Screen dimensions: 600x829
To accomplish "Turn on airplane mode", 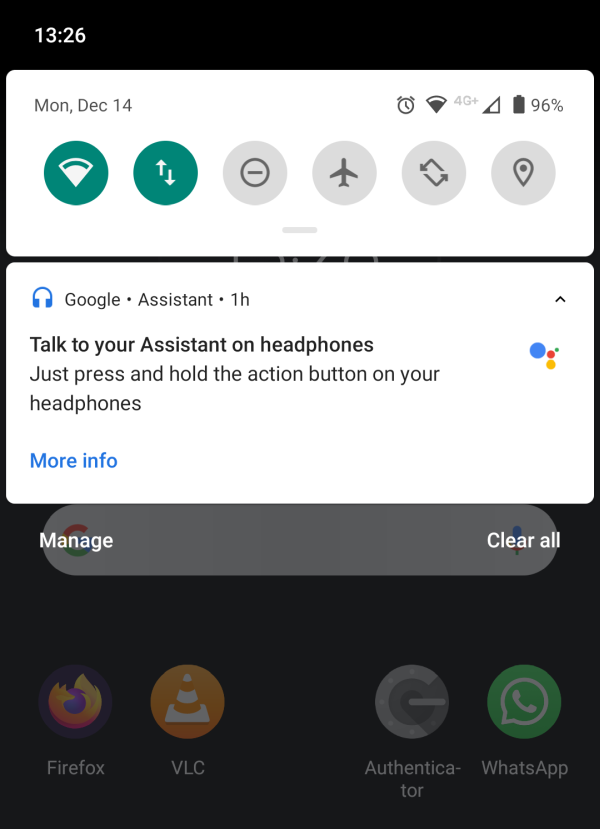I will tap(344, 173).
